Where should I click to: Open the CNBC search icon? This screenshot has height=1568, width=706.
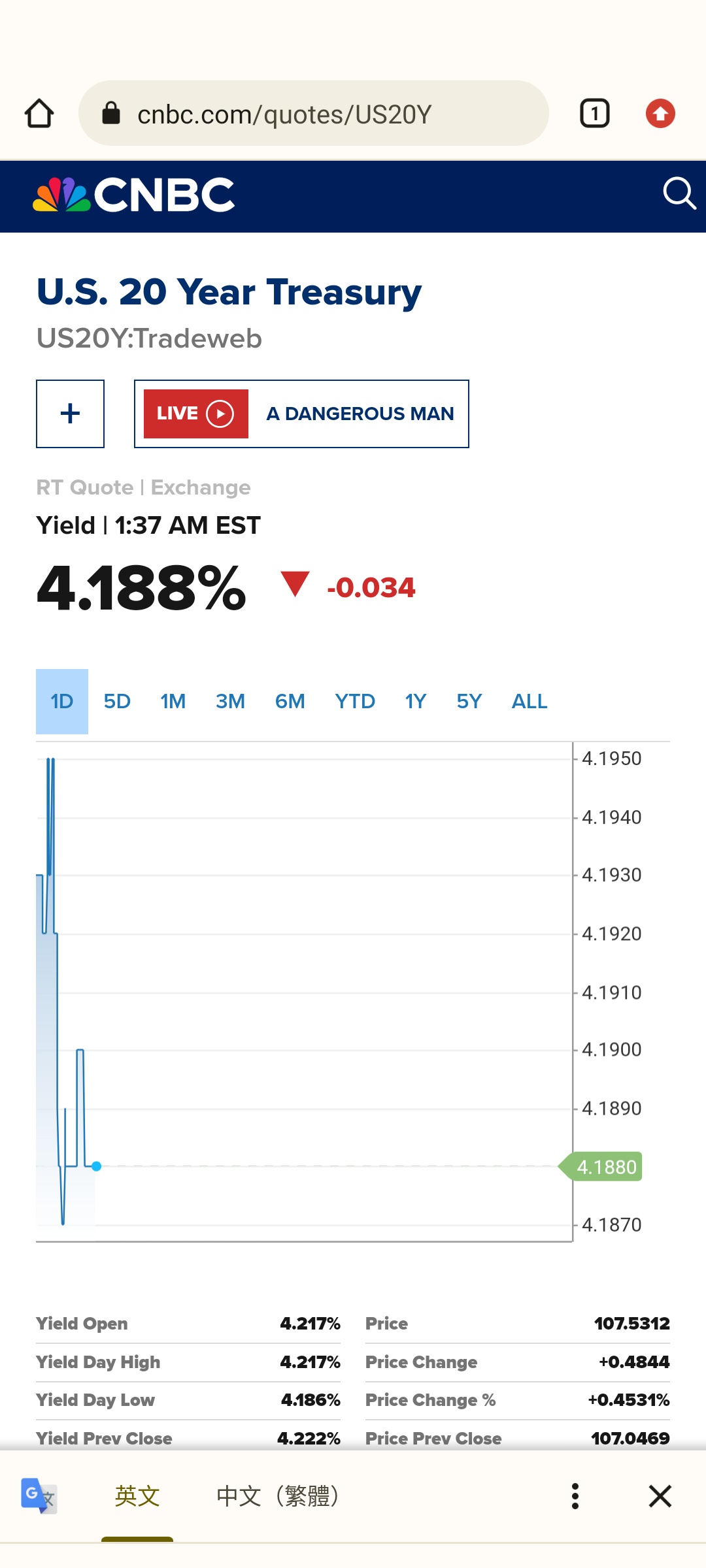coord(679,194)
